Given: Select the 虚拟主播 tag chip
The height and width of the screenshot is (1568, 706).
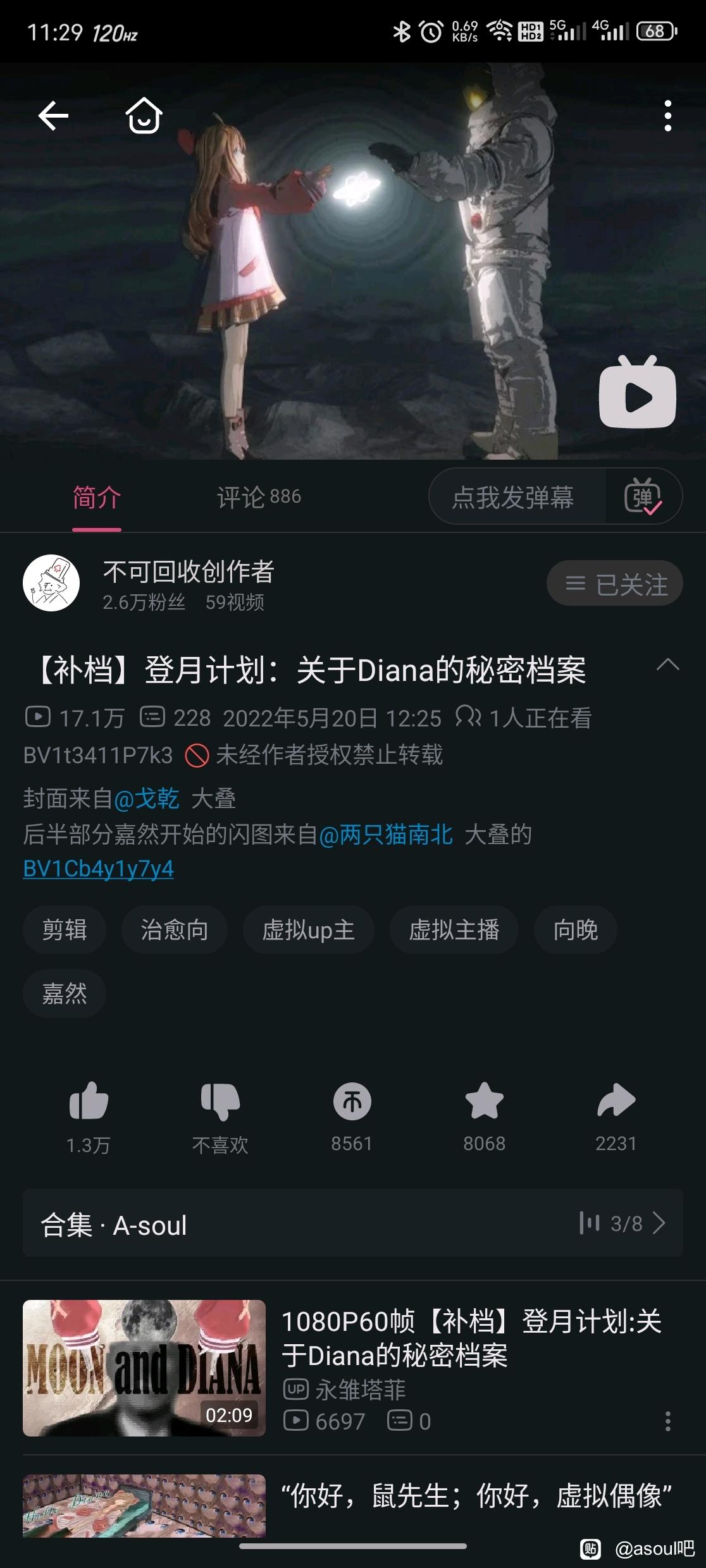Looking at the screenshot, I should pyautogui.click(x=454, y=930).
